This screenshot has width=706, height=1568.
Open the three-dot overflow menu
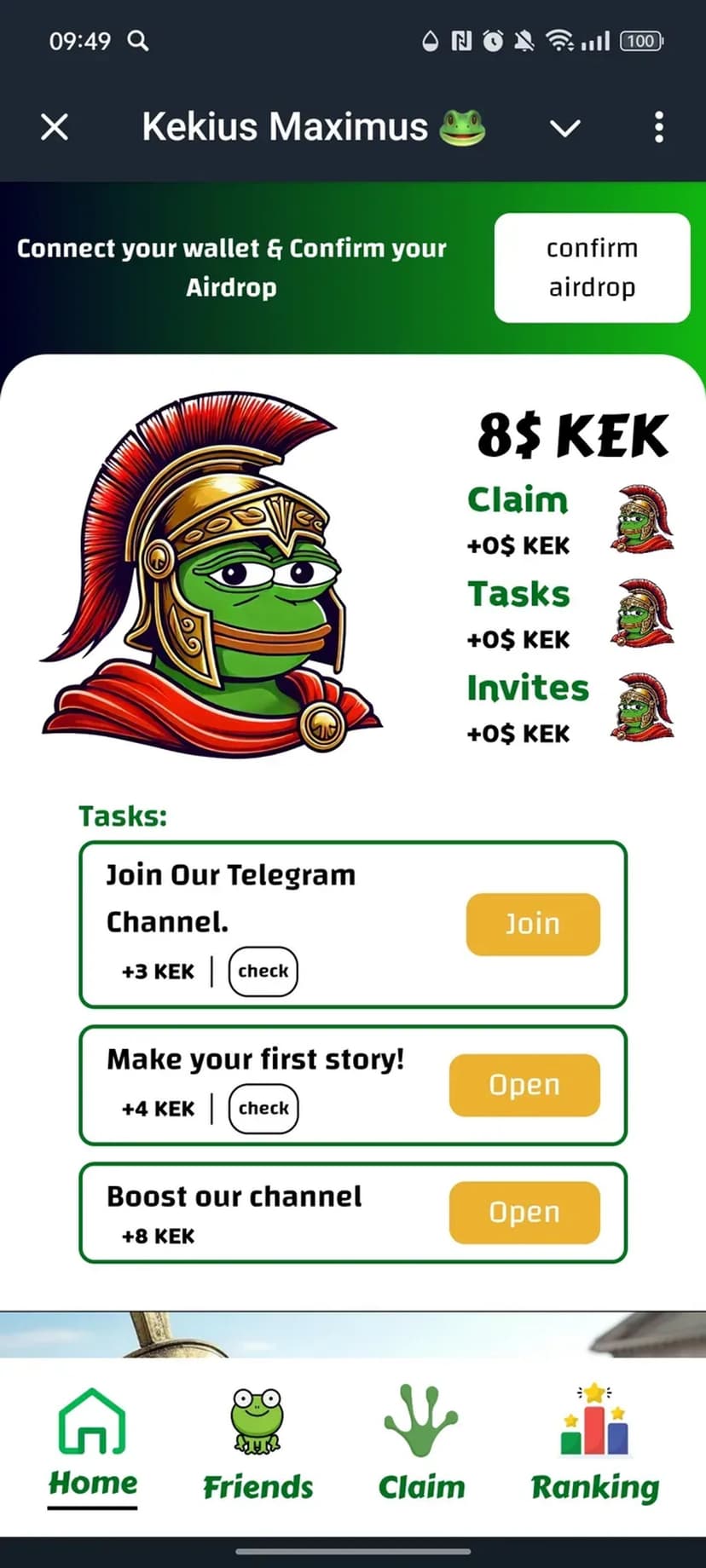point(658,128)
